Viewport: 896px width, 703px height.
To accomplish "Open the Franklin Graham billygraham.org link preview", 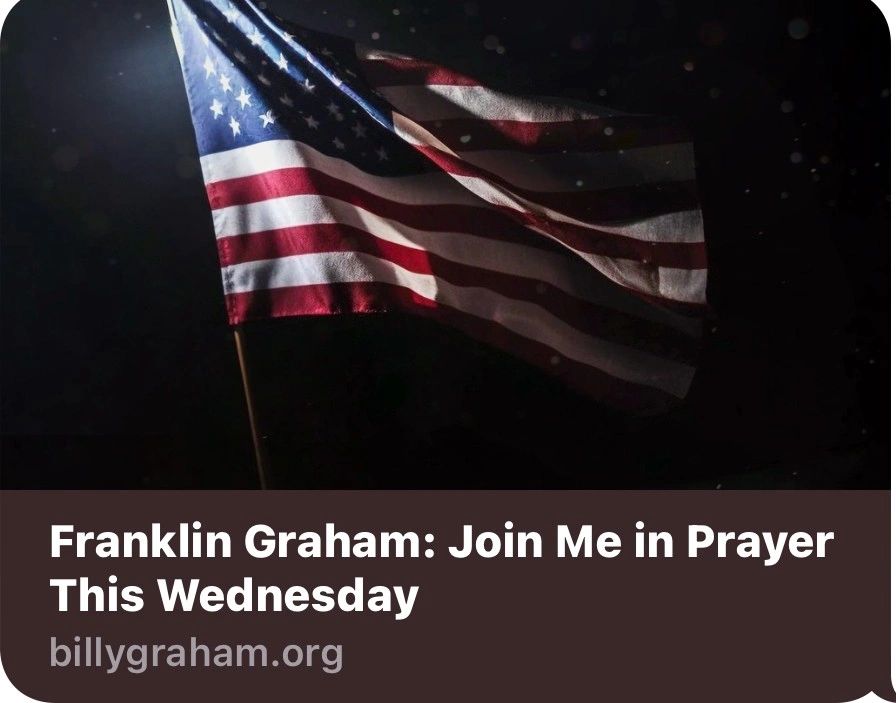I will pyautogui.click(x=441, y=568).
